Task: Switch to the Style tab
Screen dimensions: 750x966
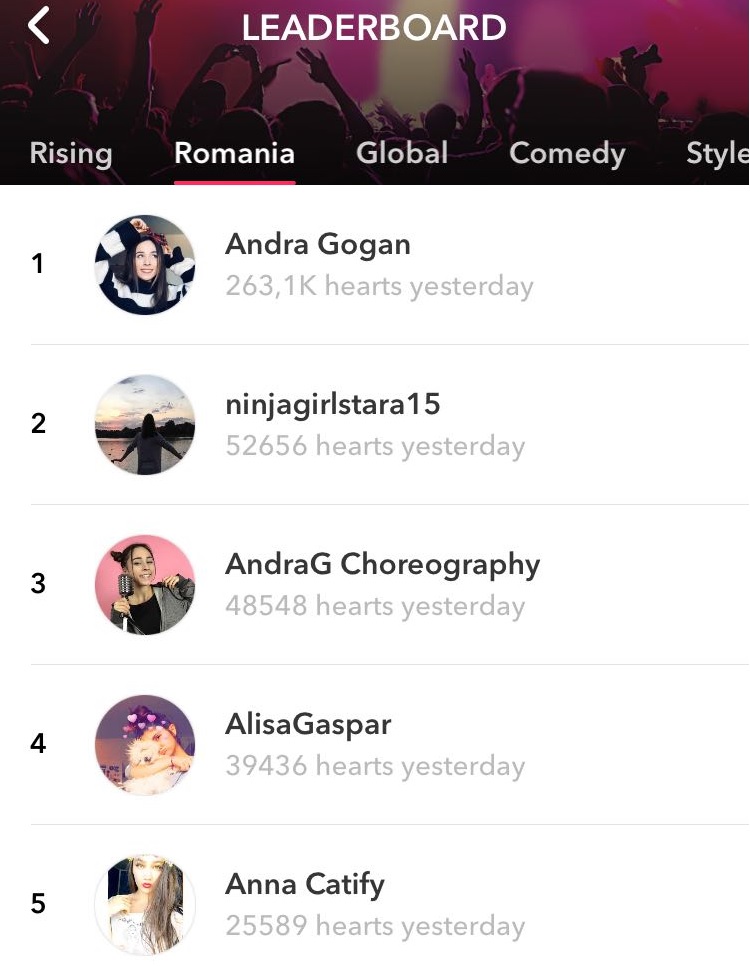Action: 716,153
